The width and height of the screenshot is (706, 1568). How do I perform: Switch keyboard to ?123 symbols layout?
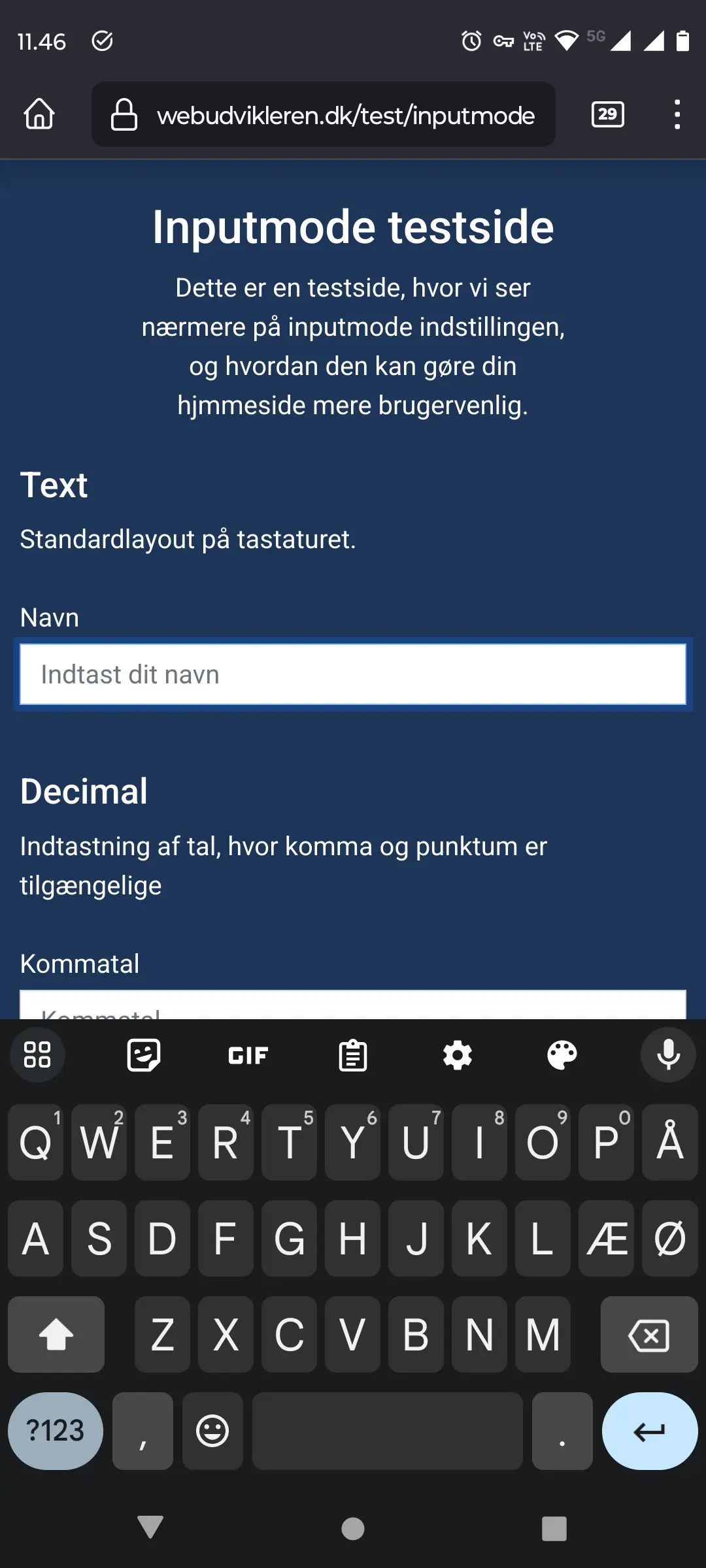pos(56,1431)
